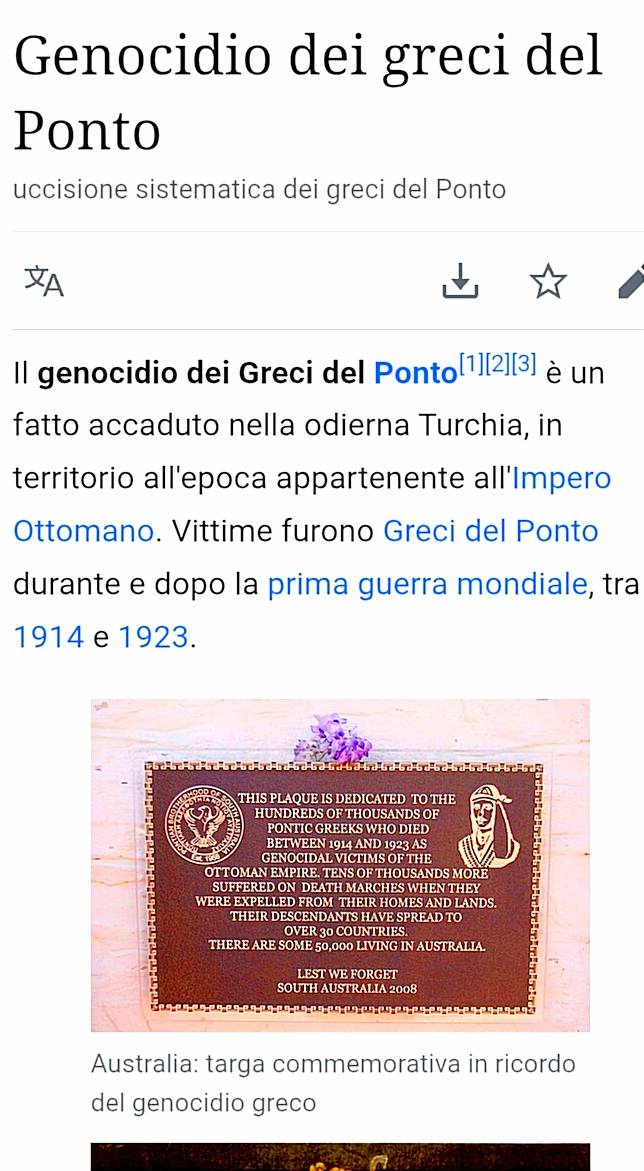Edit the article with pencil icon
644x1171 pixels.
tap(631, 281)
